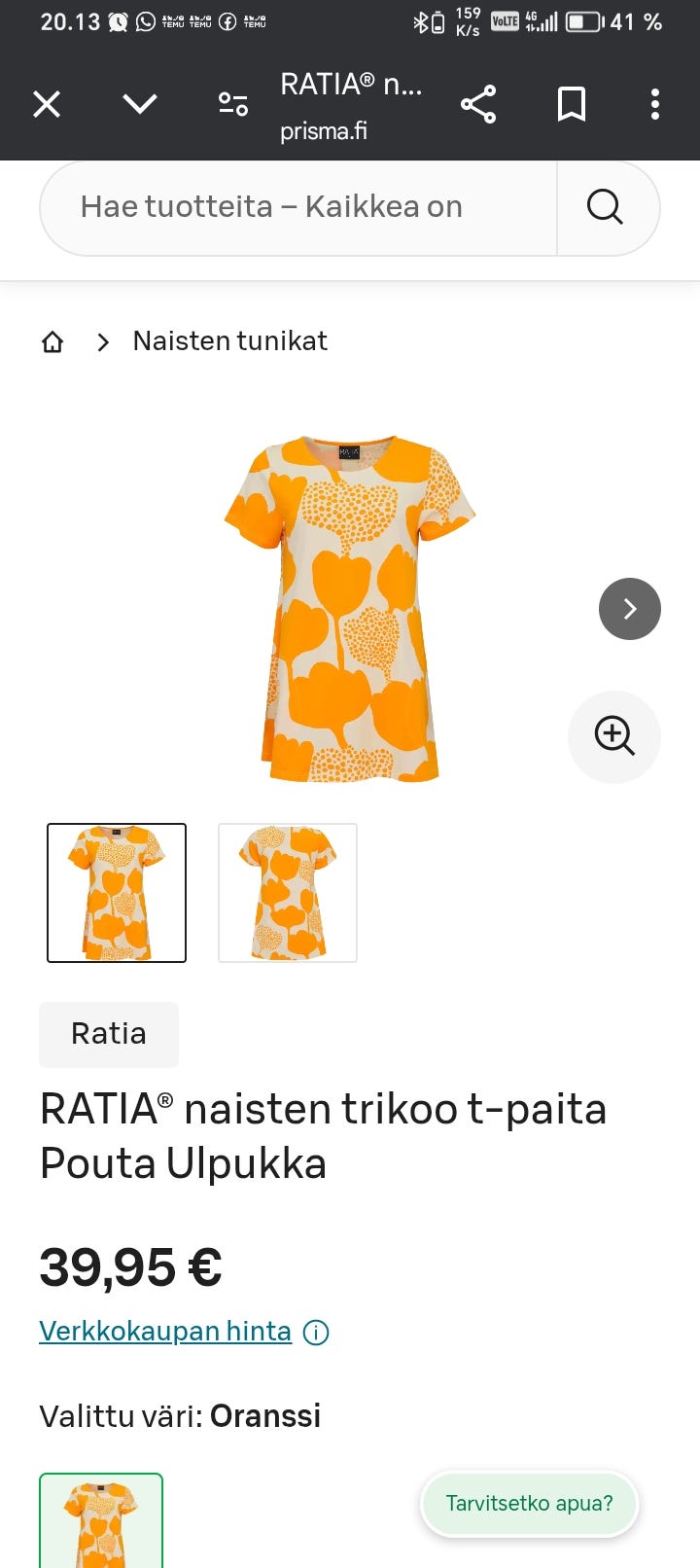
Task: Choose the Oranssi color swatch
Action: pos(101,1522)
